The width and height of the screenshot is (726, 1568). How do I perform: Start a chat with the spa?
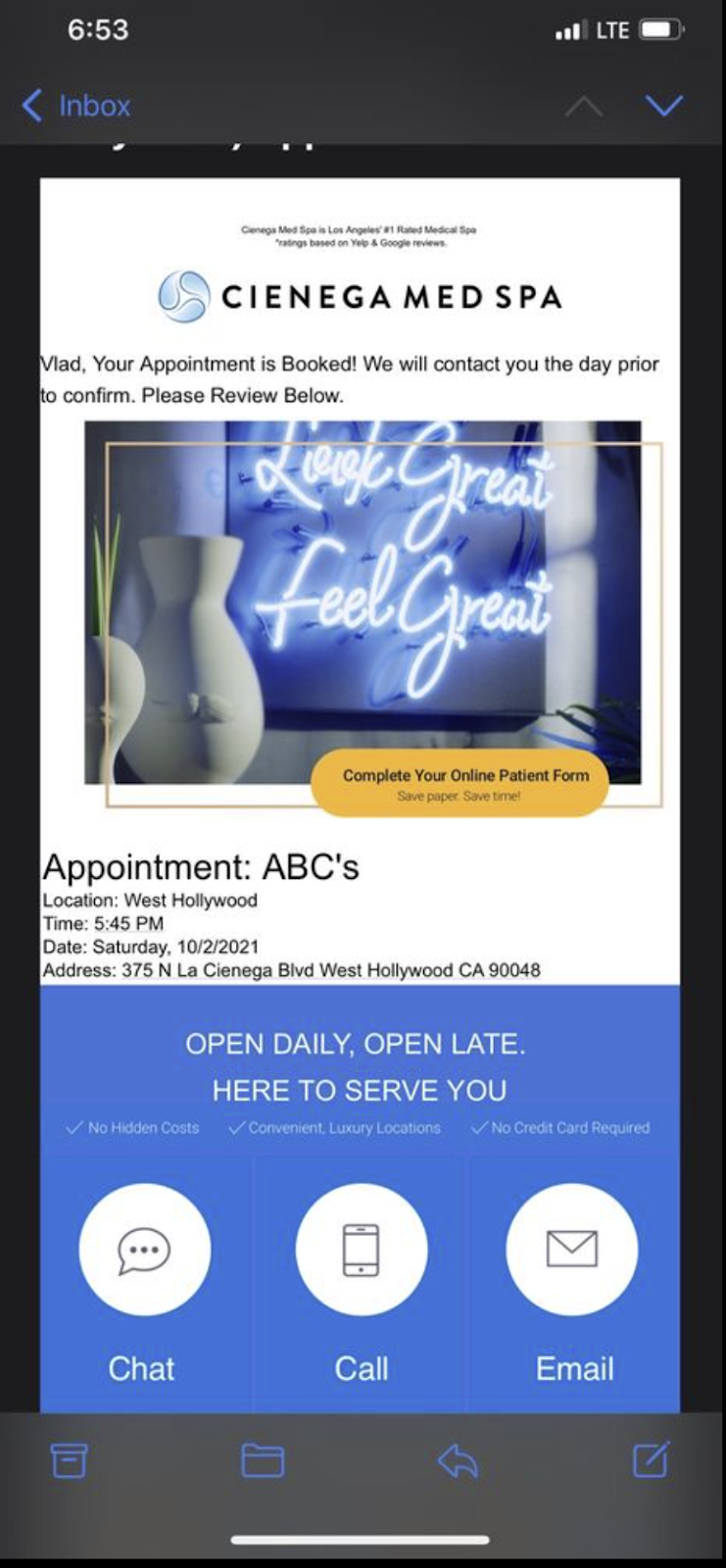(144, 1249)
